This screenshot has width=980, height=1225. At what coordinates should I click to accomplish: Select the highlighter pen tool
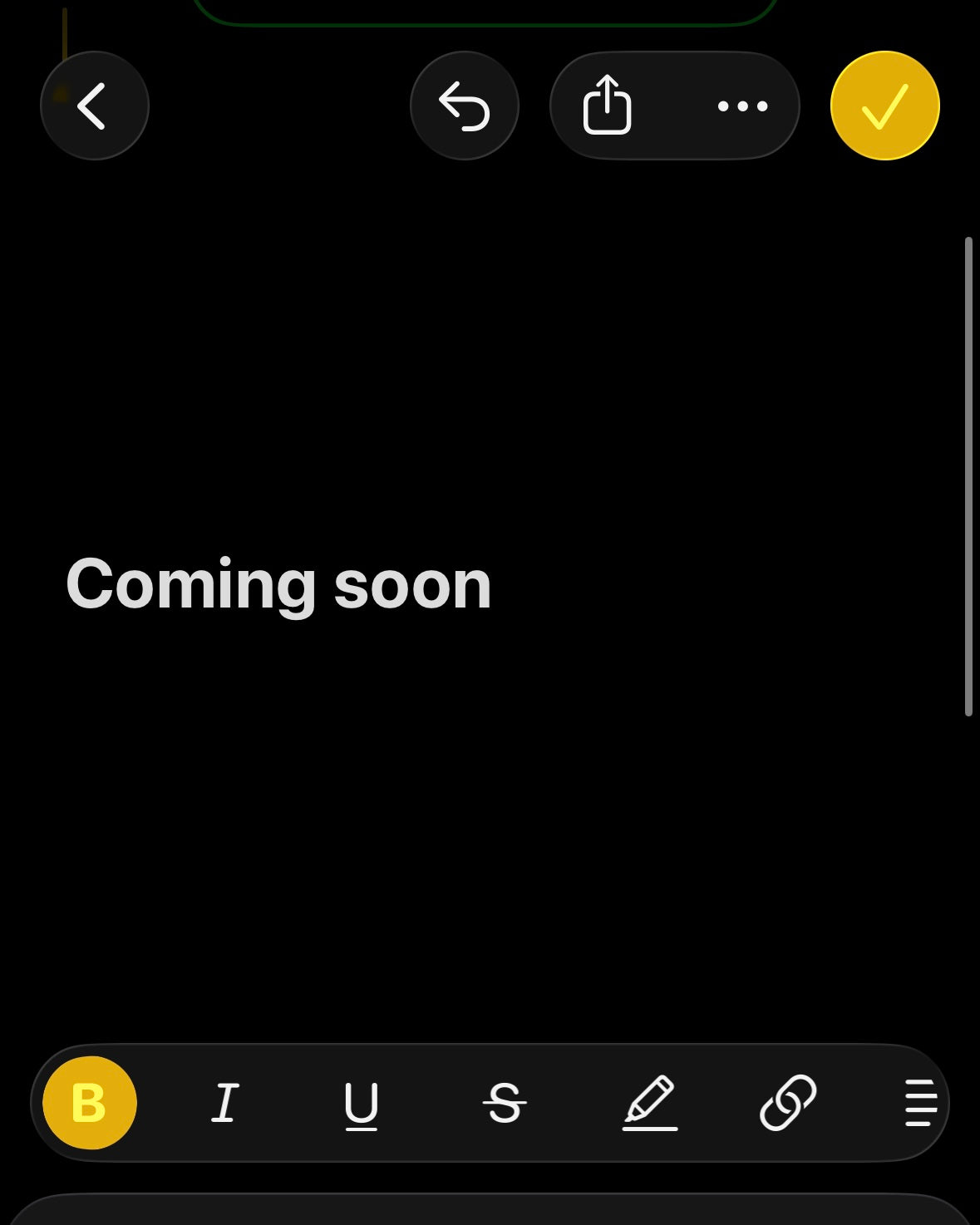point(650,1103)
